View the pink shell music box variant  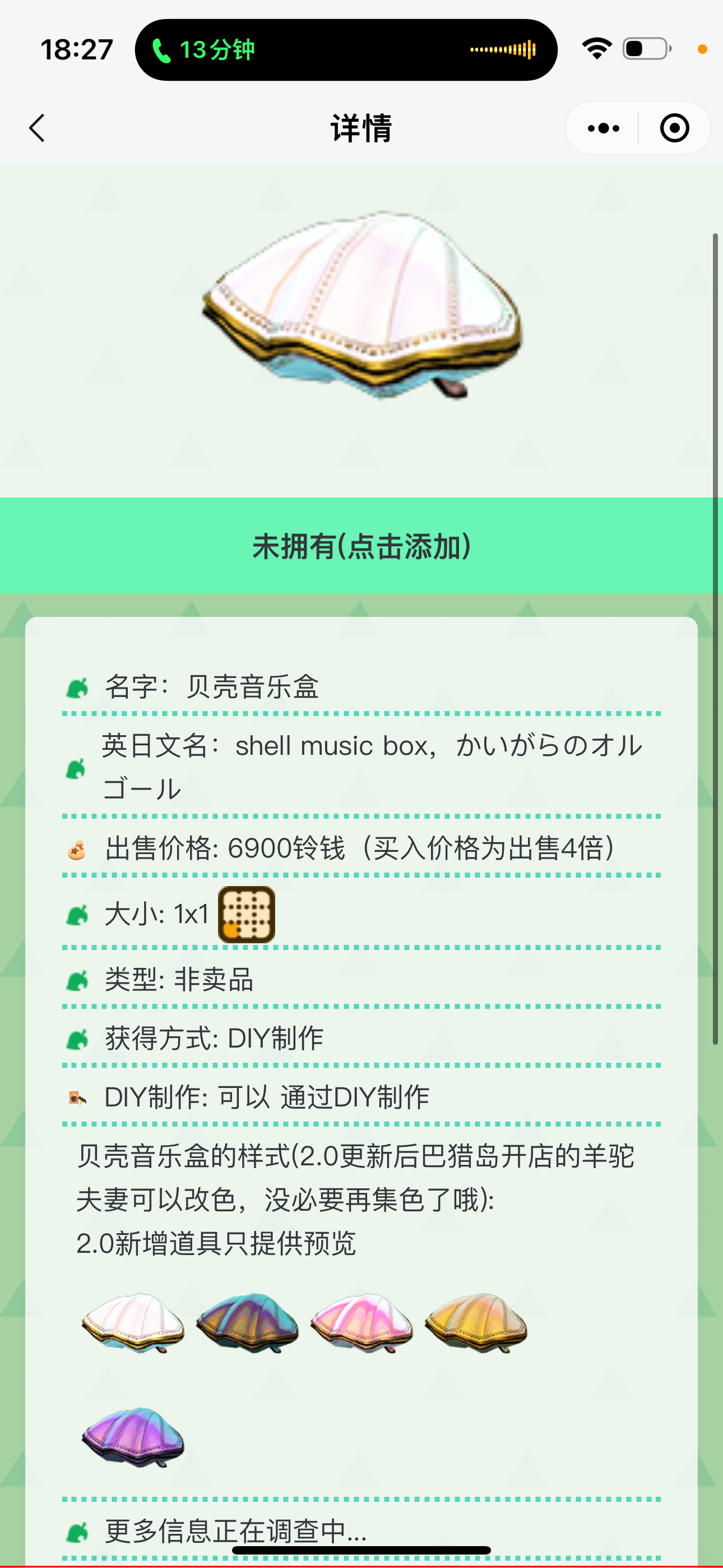coord(361,1322)
